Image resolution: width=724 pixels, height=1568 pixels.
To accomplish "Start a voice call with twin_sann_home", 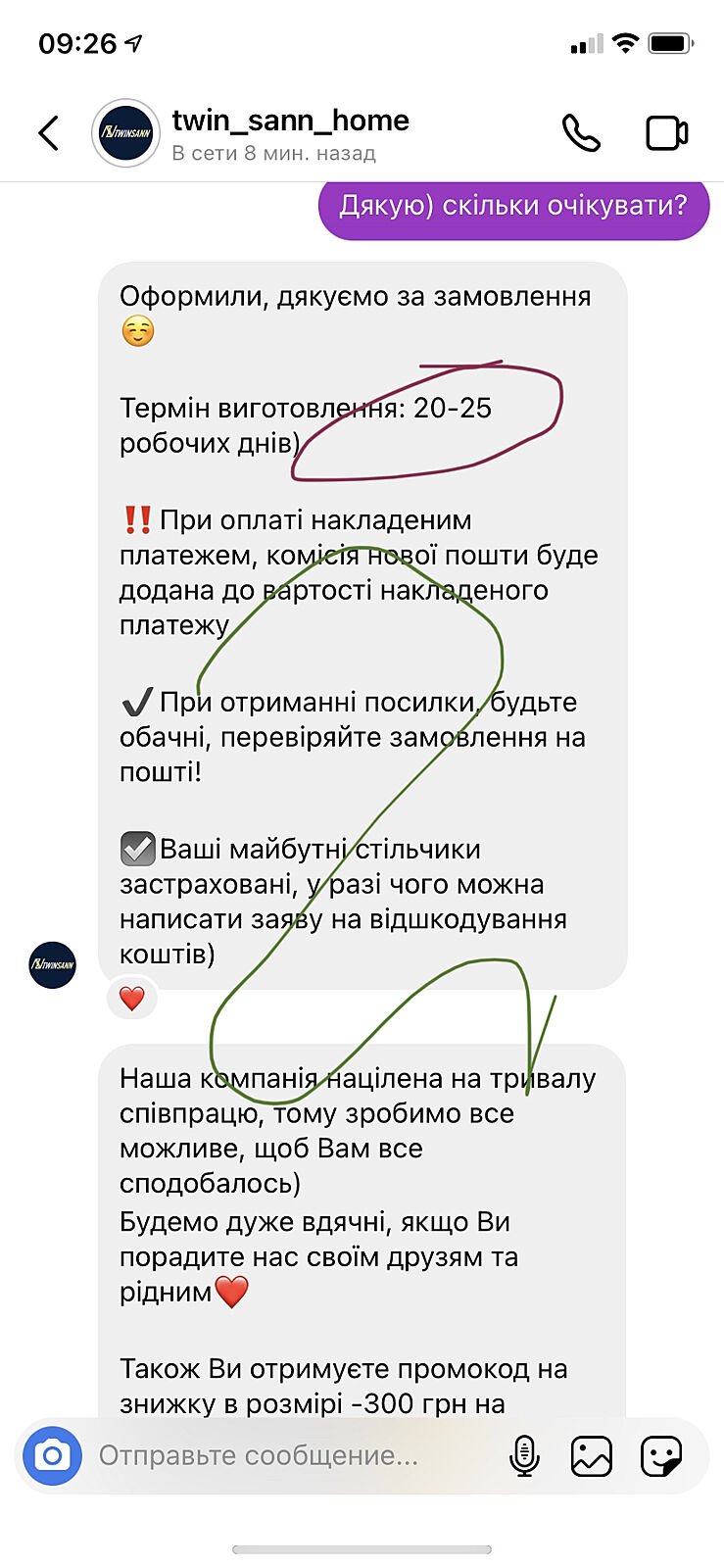I will pyautogui.click(x=580, y=133).
